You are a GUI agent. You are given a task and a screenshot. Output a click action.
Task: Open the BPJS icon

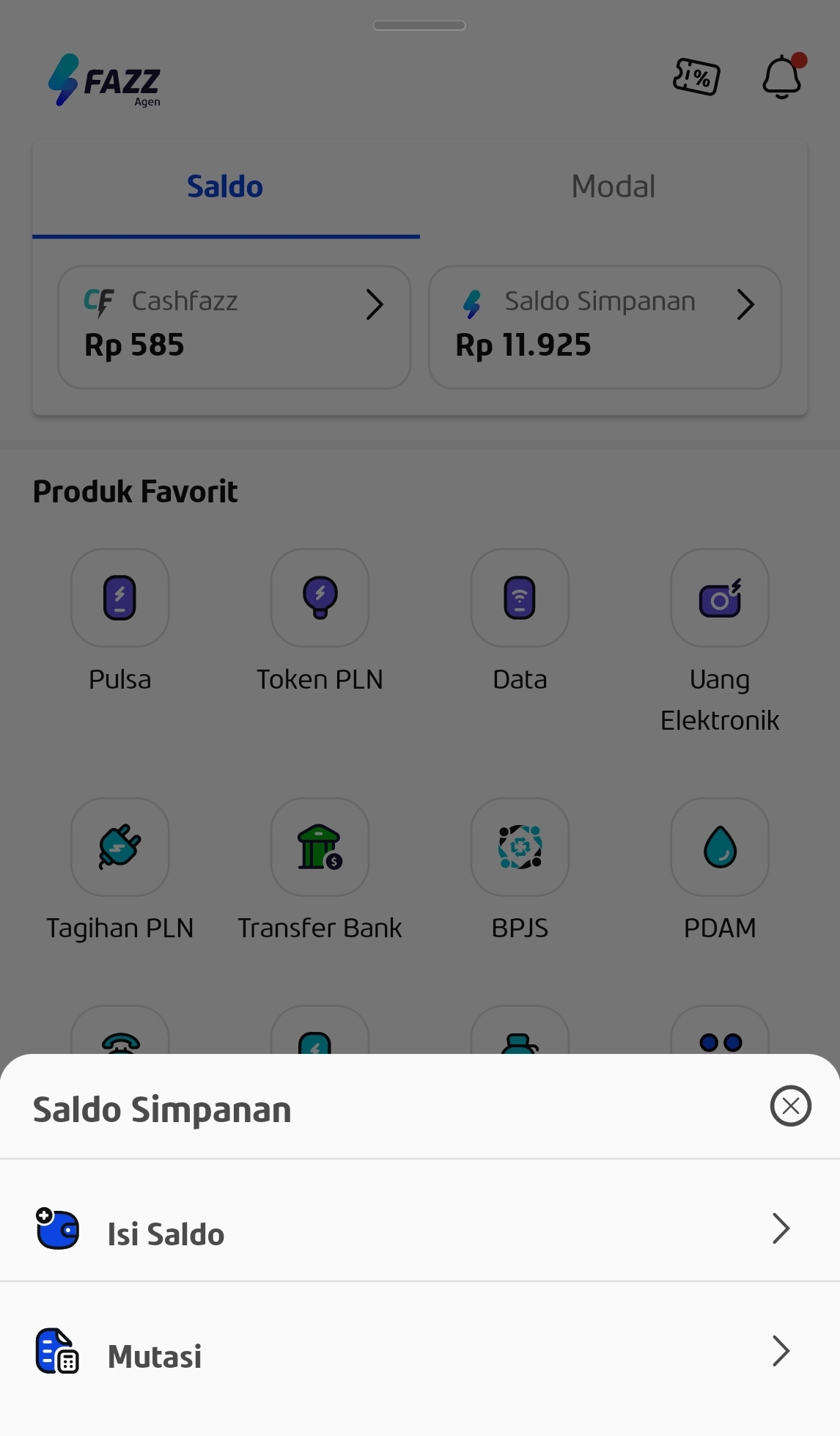click(x=520, y=847)
